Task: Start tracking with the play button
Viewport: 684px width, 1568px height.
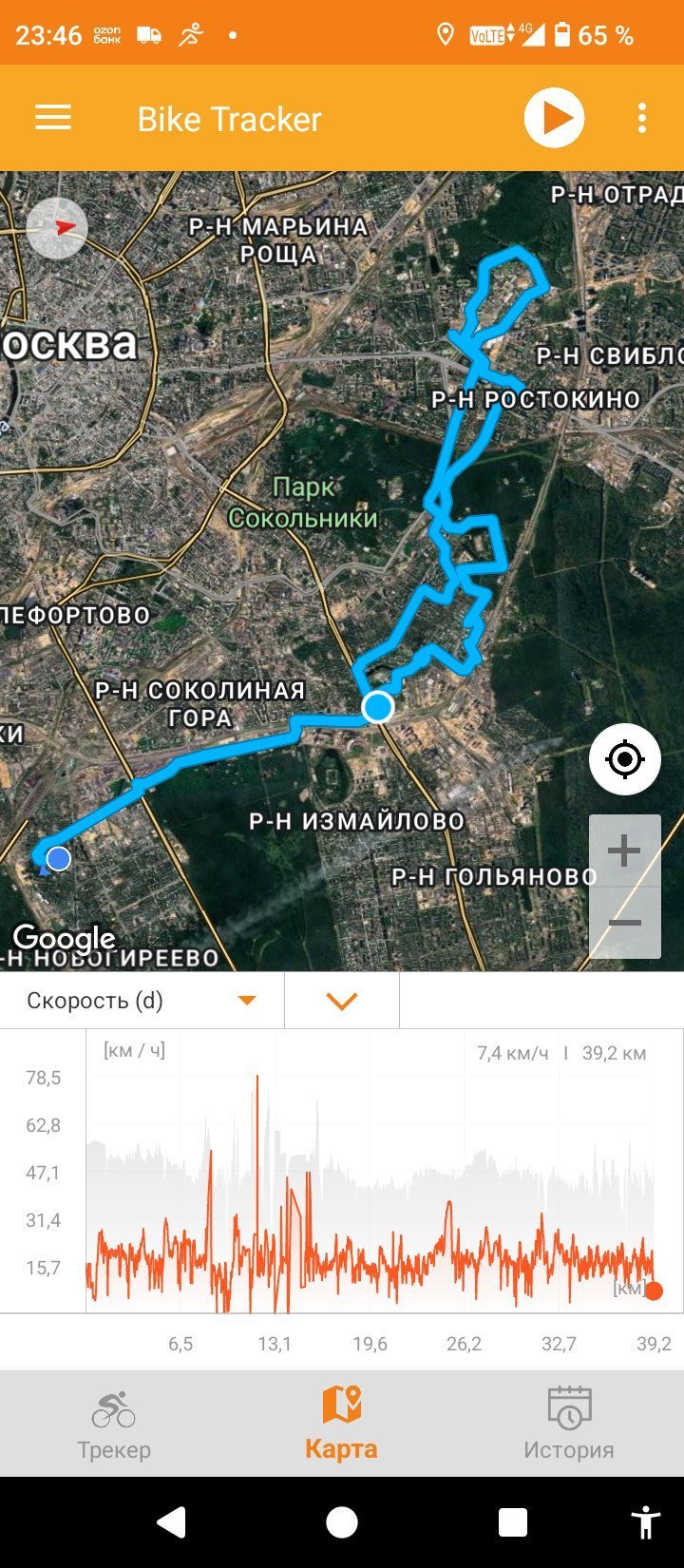Action: tap(554, 119)
